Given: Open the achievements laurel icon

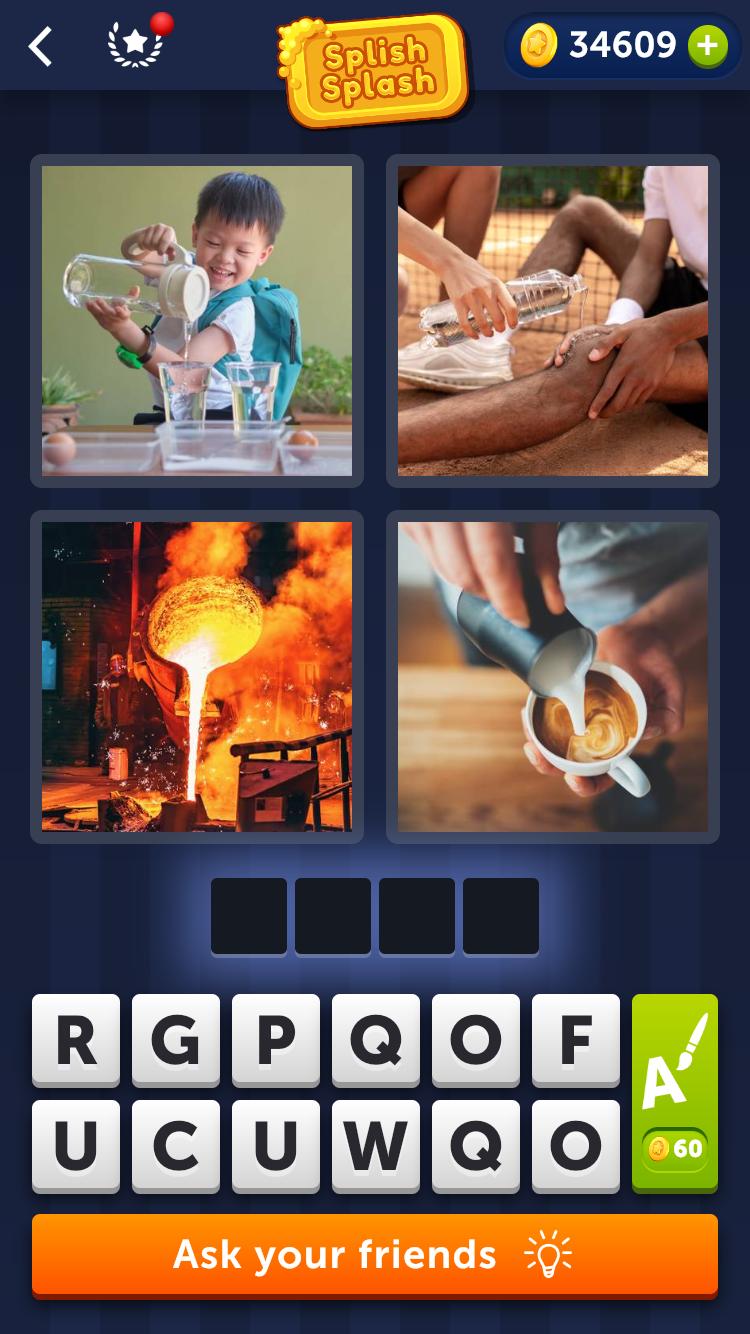Looking at the screenshot, I should click(136, 45).
